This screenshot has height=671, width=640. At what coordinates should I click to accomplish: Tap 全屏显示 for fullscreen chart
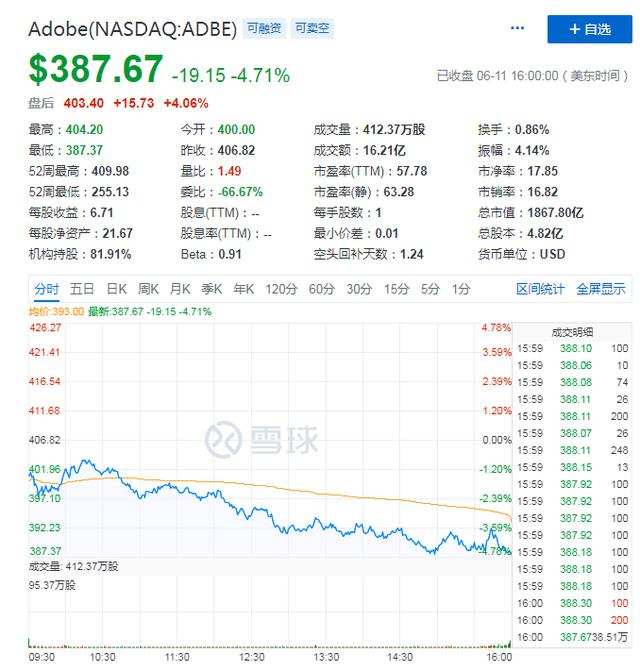point(601,289)
